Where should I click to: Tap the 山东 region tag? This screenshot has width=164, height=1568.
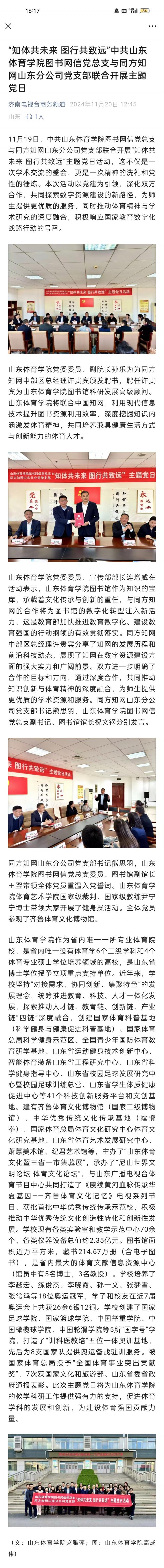[14, 116]
